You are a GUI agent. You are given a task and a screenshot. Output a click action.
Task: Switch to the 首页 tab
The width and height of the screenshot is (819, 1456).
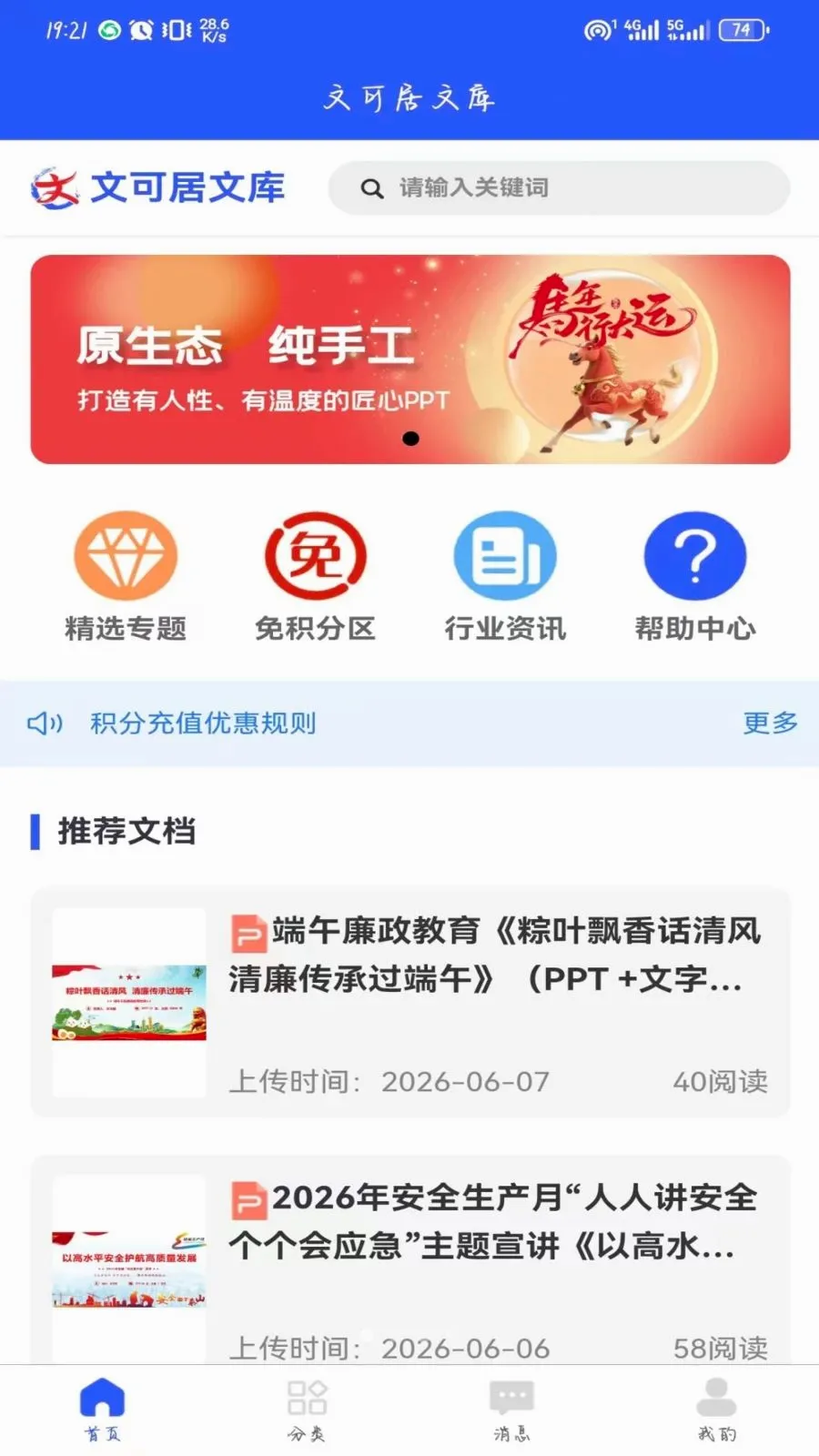click(102, 1410)
